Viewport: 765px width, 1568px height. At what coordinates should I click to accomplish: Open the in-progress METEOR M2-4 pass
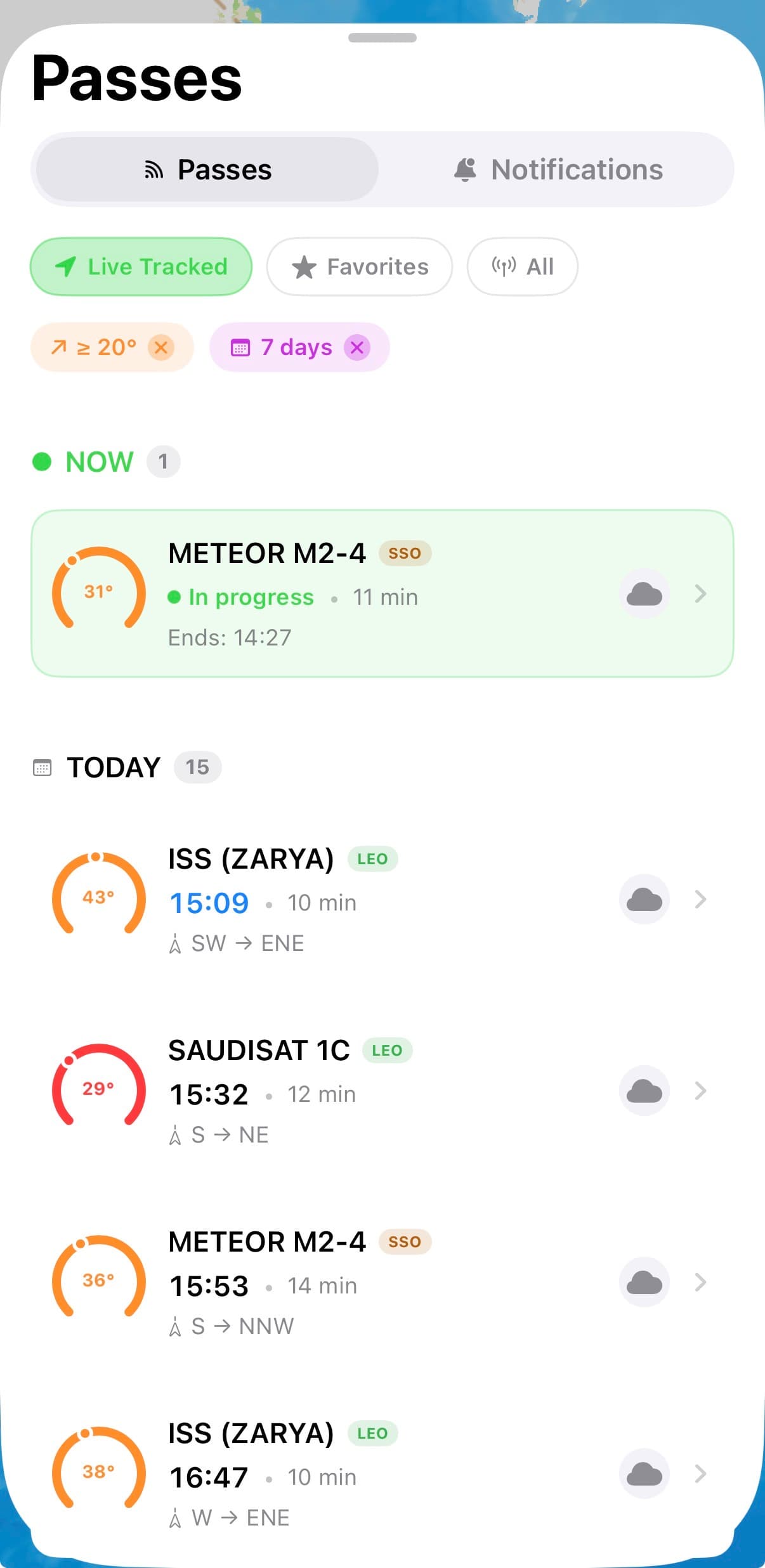(382, 593)
